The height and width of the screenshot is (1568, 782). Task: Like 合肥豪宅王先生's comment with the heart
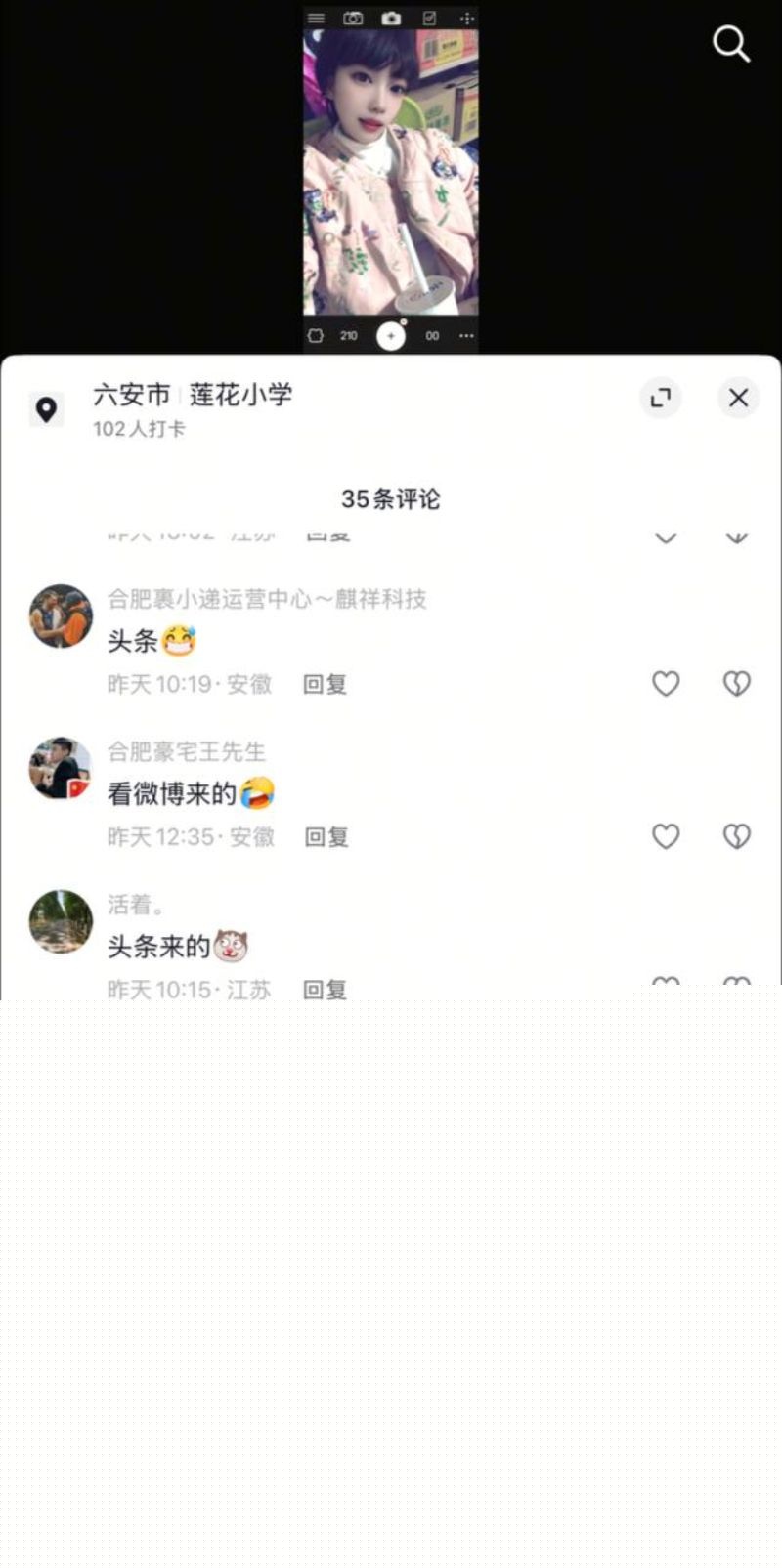point(666,836)
